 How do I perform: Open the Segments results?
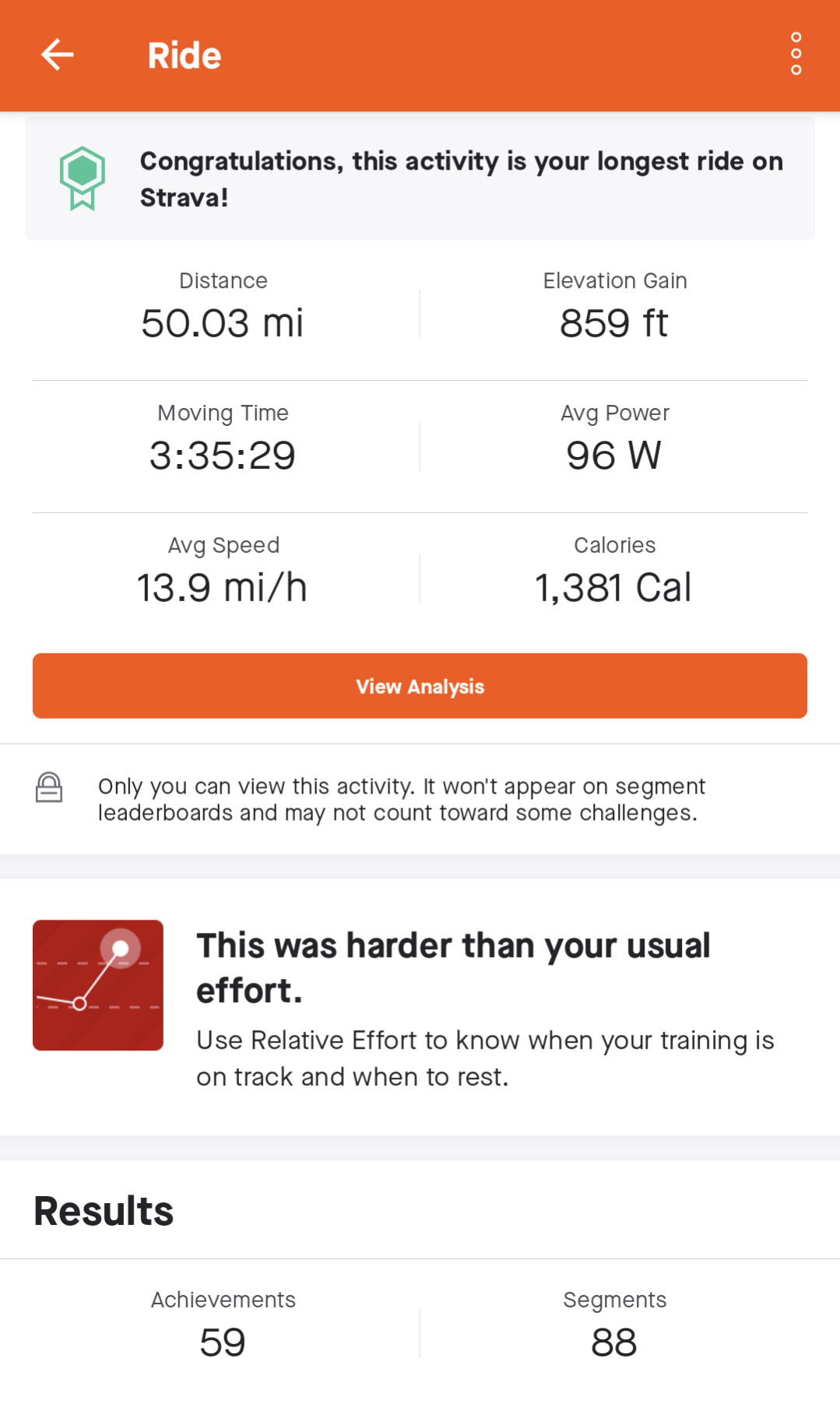click(x=614, y=1328)
